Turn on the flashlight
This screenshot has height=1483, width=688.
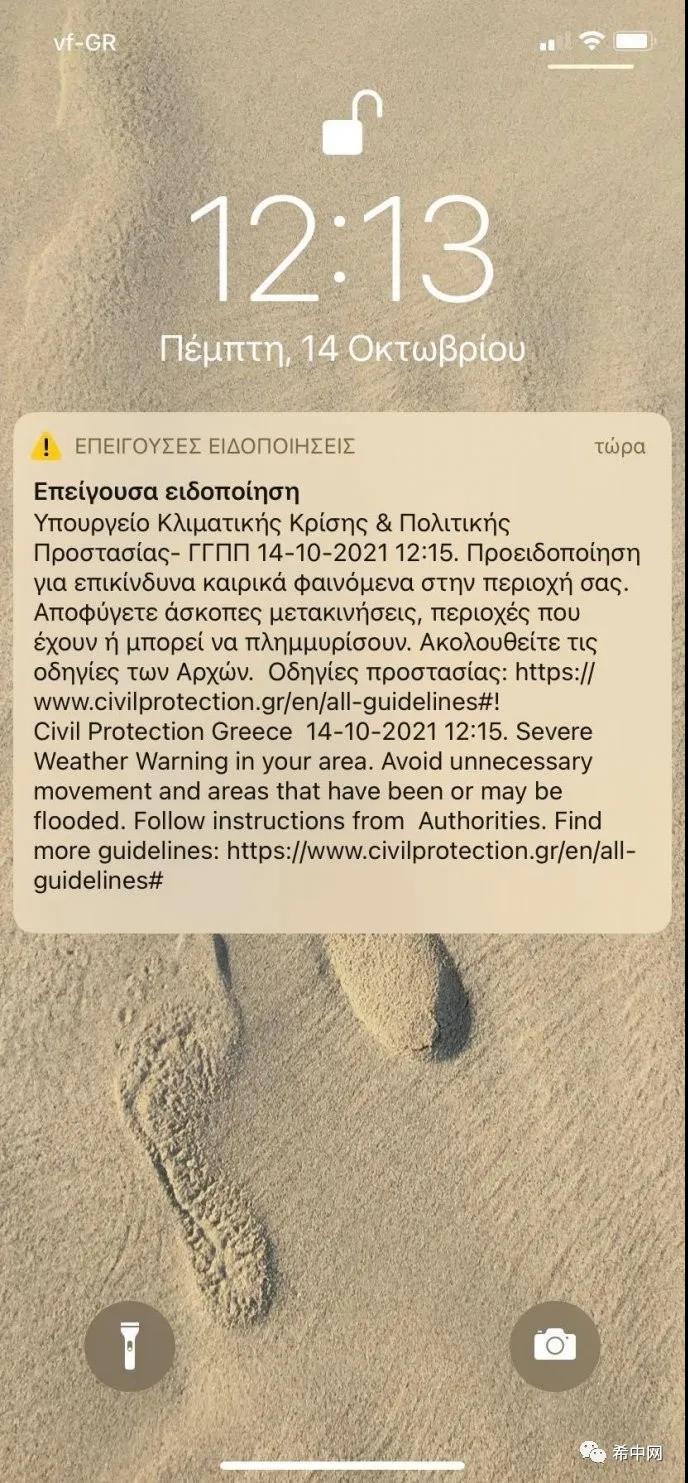pyautogui.click(x=130, y=1346)
